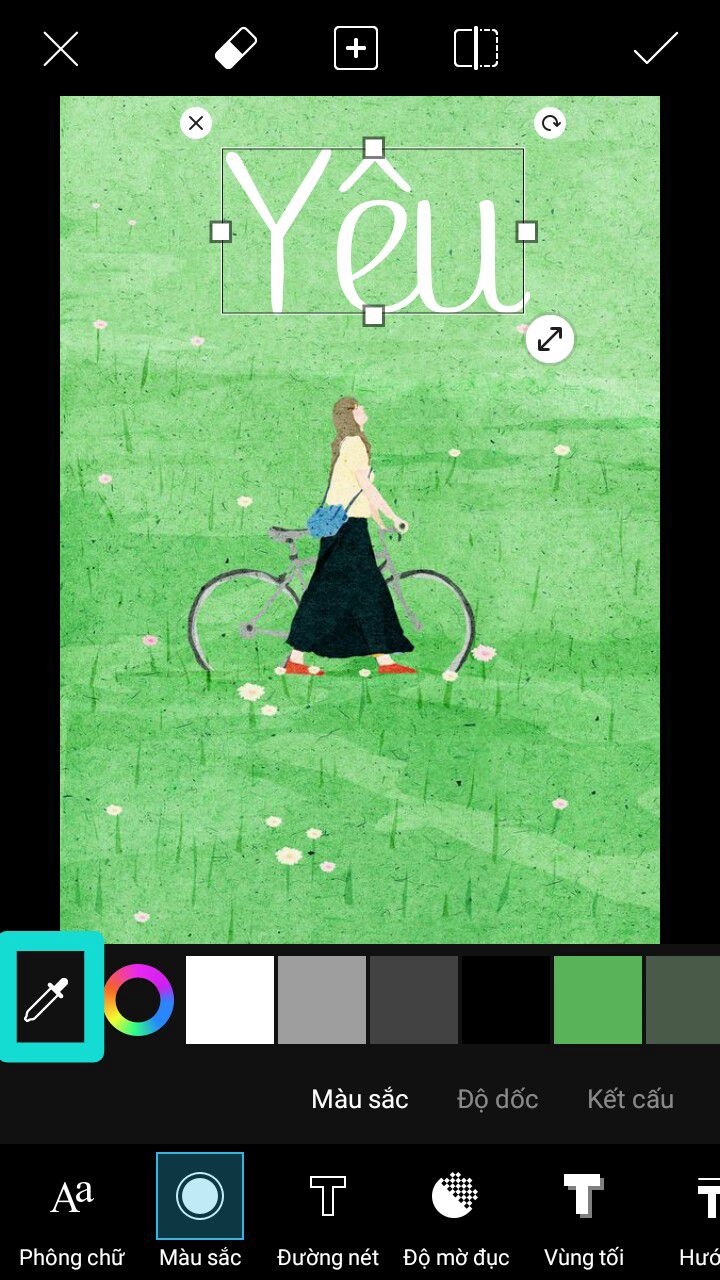
Task: Choose the bright green swatch
Action: [598, 1000]
